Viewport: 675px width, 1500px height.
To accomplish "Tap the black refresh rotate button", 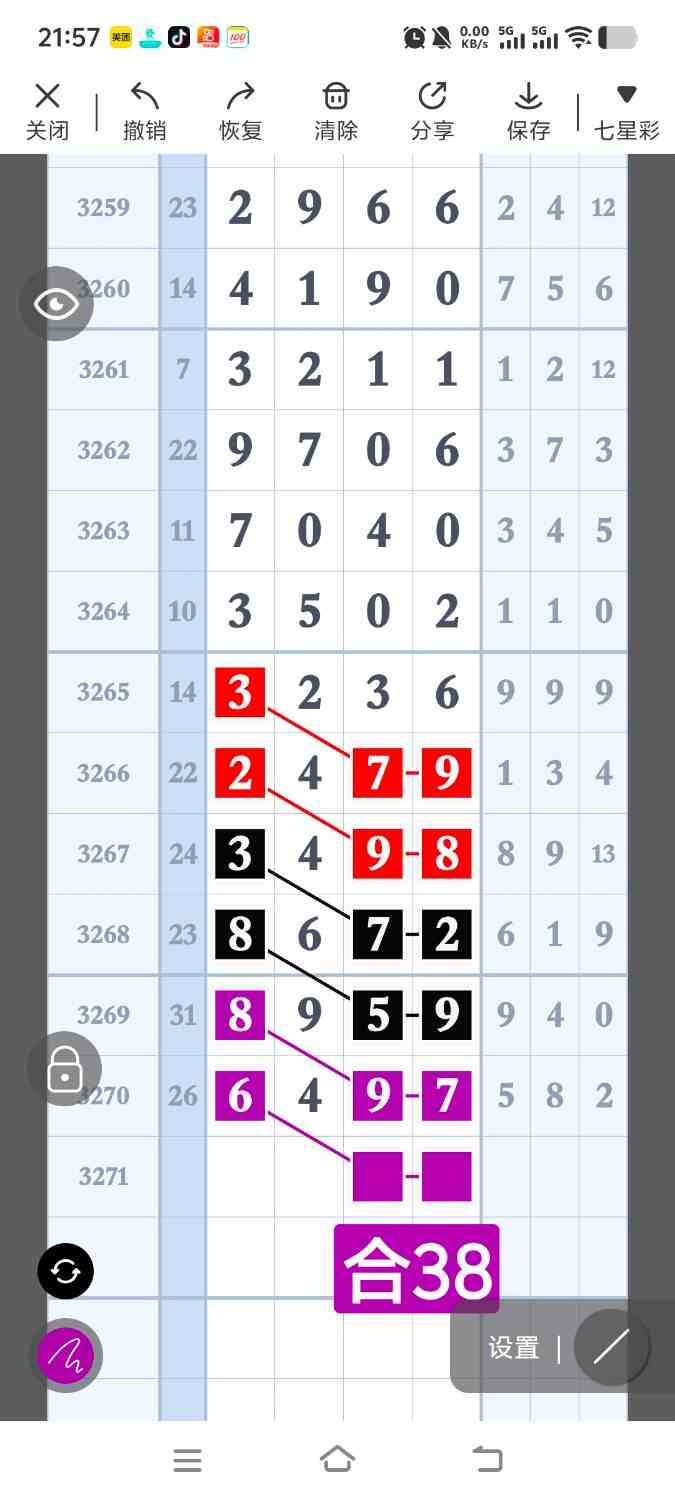I will point(66,1272).
